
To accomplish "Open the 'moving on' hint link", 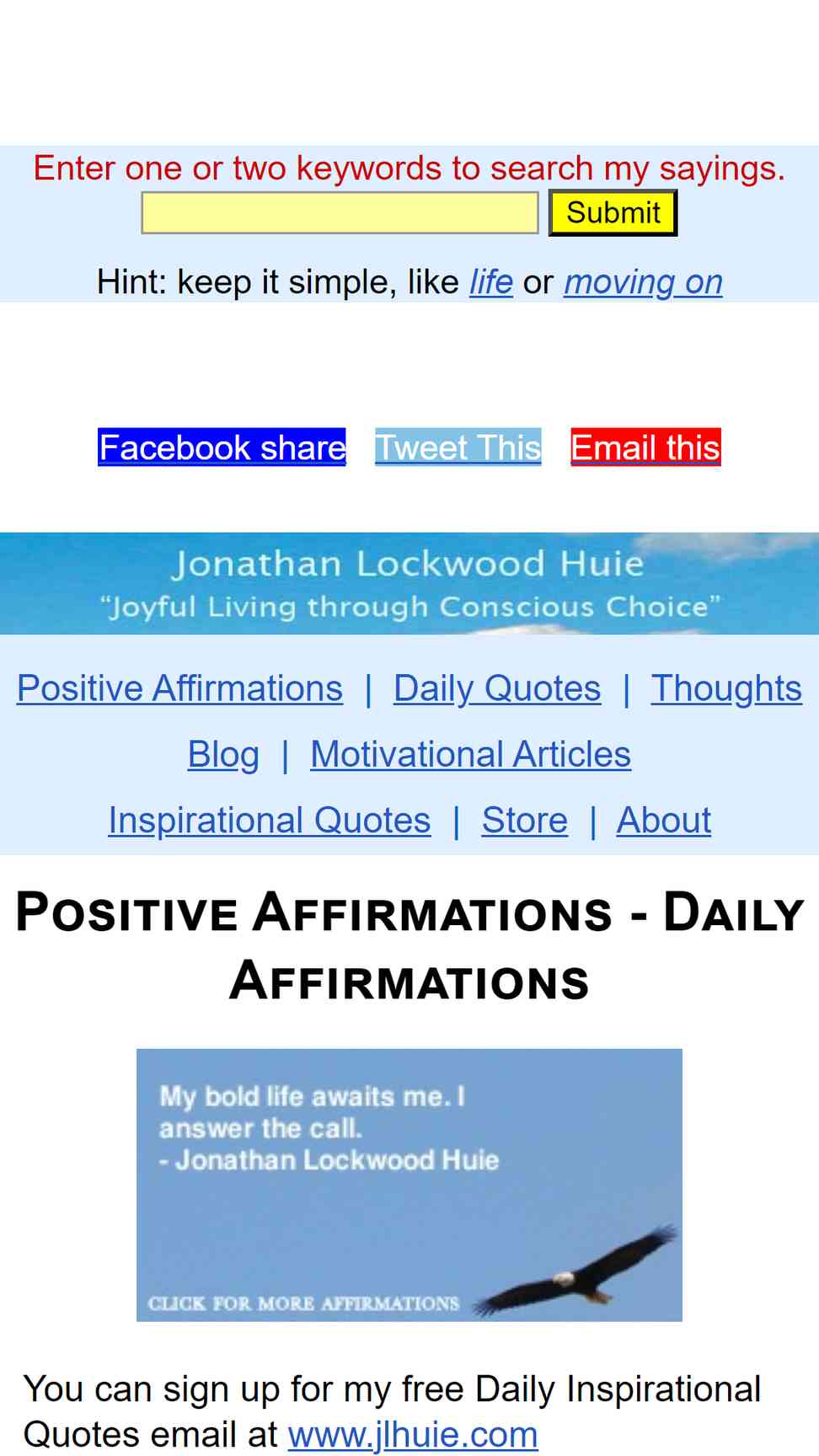I will point(643,281).
